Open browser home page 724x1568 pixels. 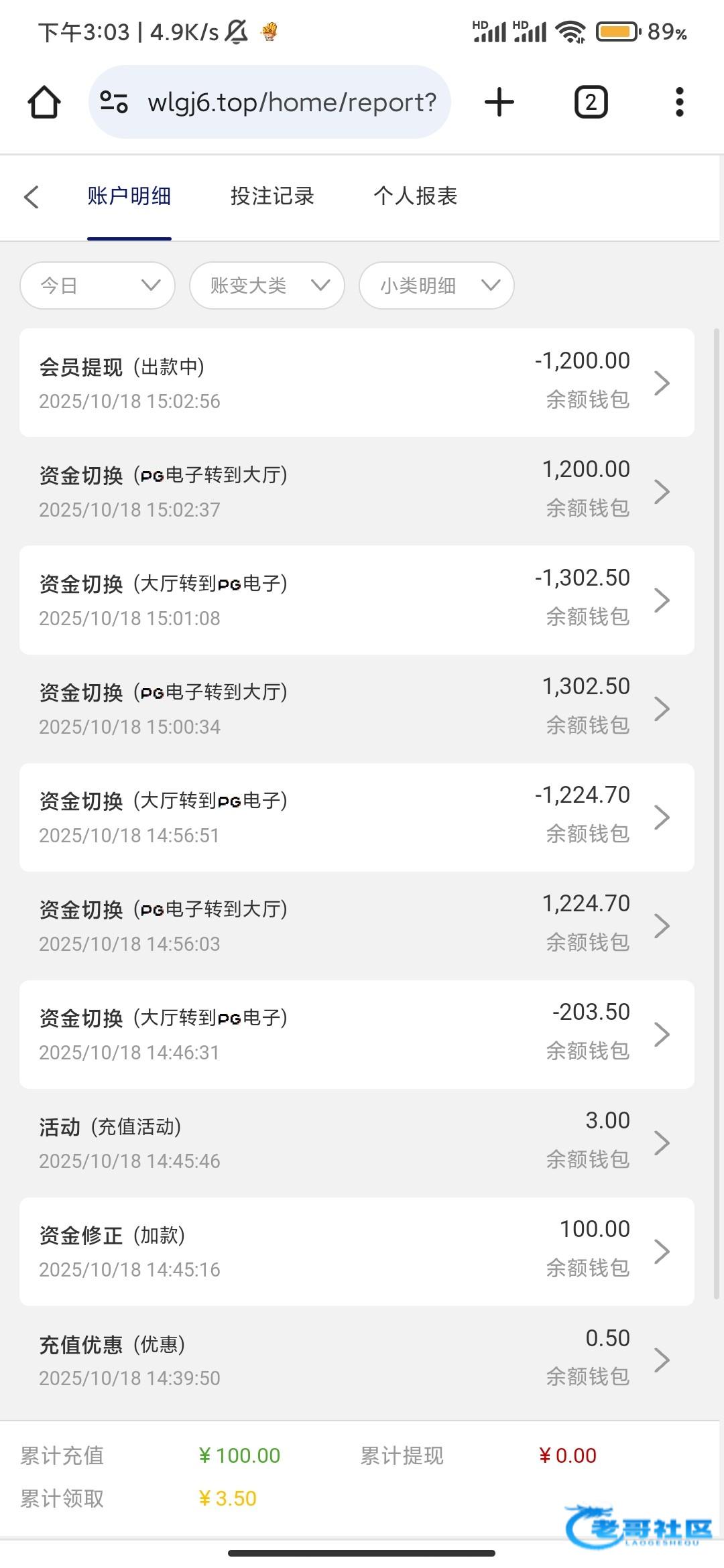[44, 103]
